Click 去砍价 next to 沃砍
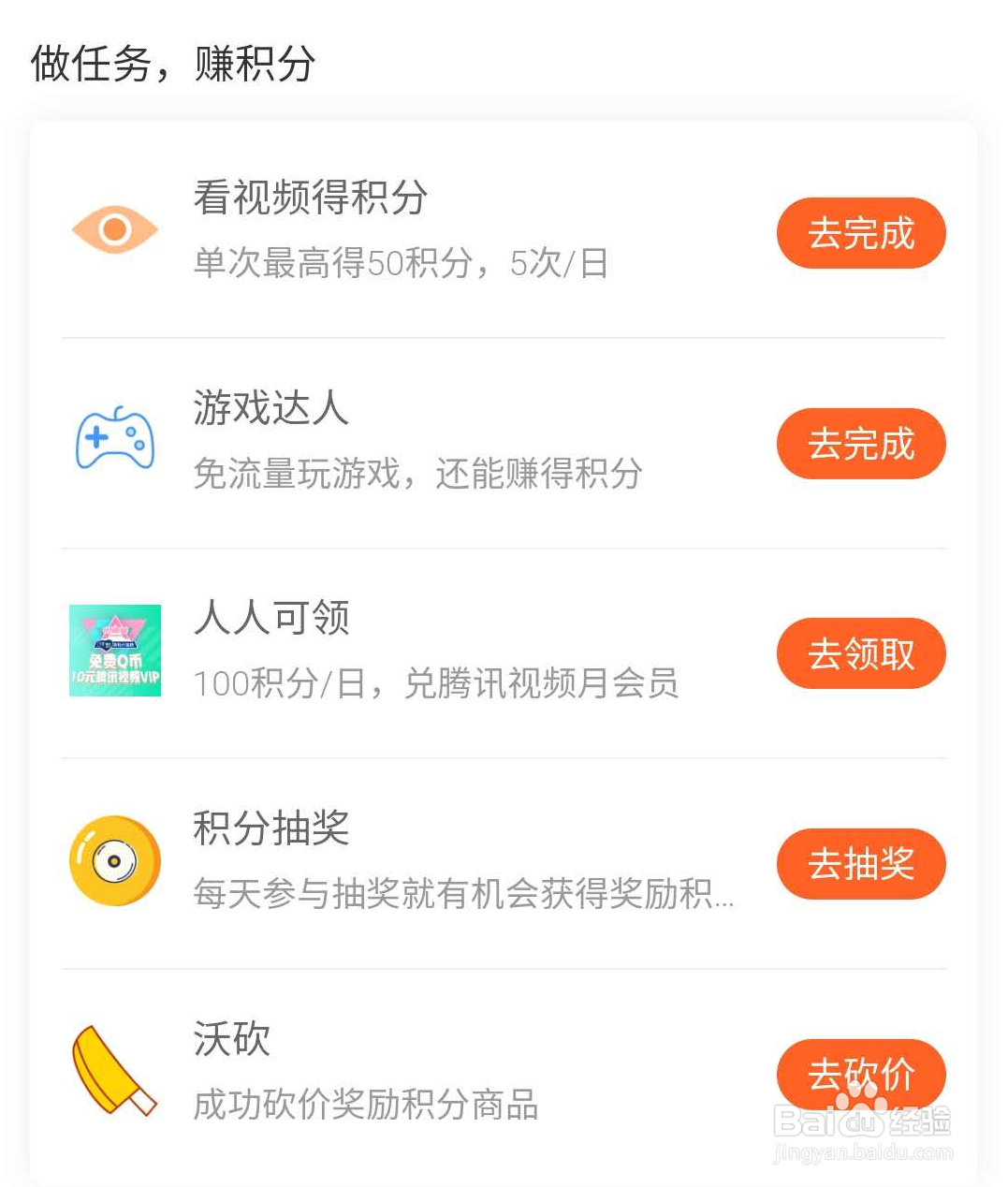The width and height of the screenshot is (1008, 1187). tap(861, 1074)
